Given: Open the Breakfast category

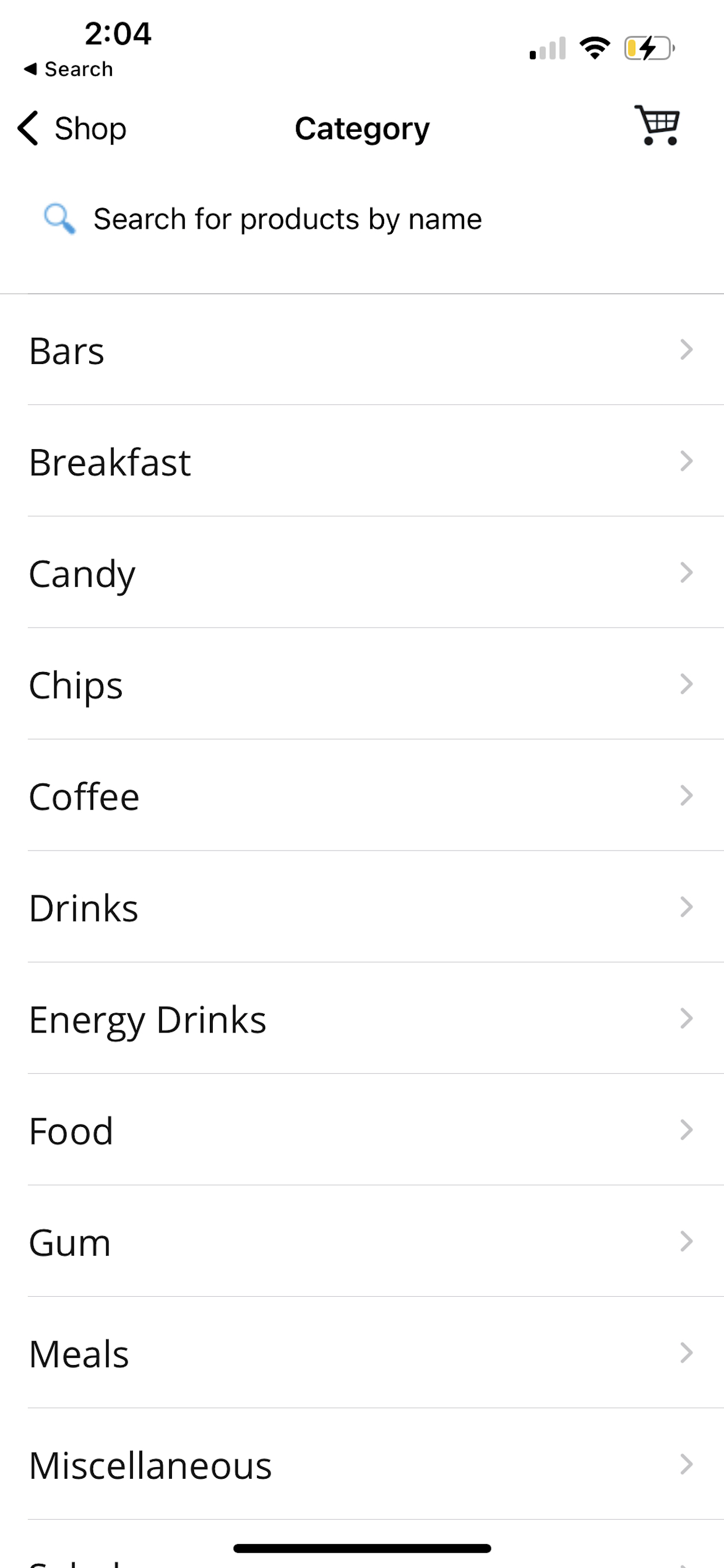Looking at the screenshot, I should [x=362, y=461].
